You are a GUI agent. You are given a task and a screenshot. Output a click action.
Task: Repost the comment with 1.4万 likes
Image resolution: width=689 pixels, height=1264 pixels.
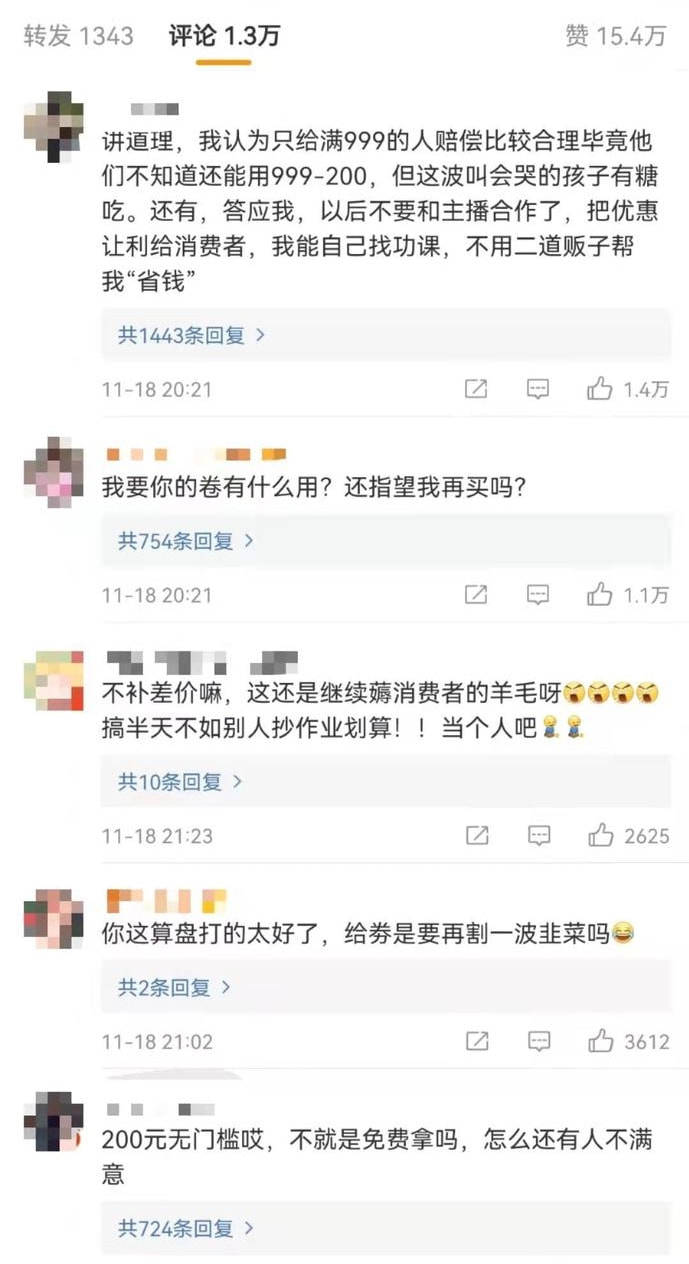pos(476,389)
